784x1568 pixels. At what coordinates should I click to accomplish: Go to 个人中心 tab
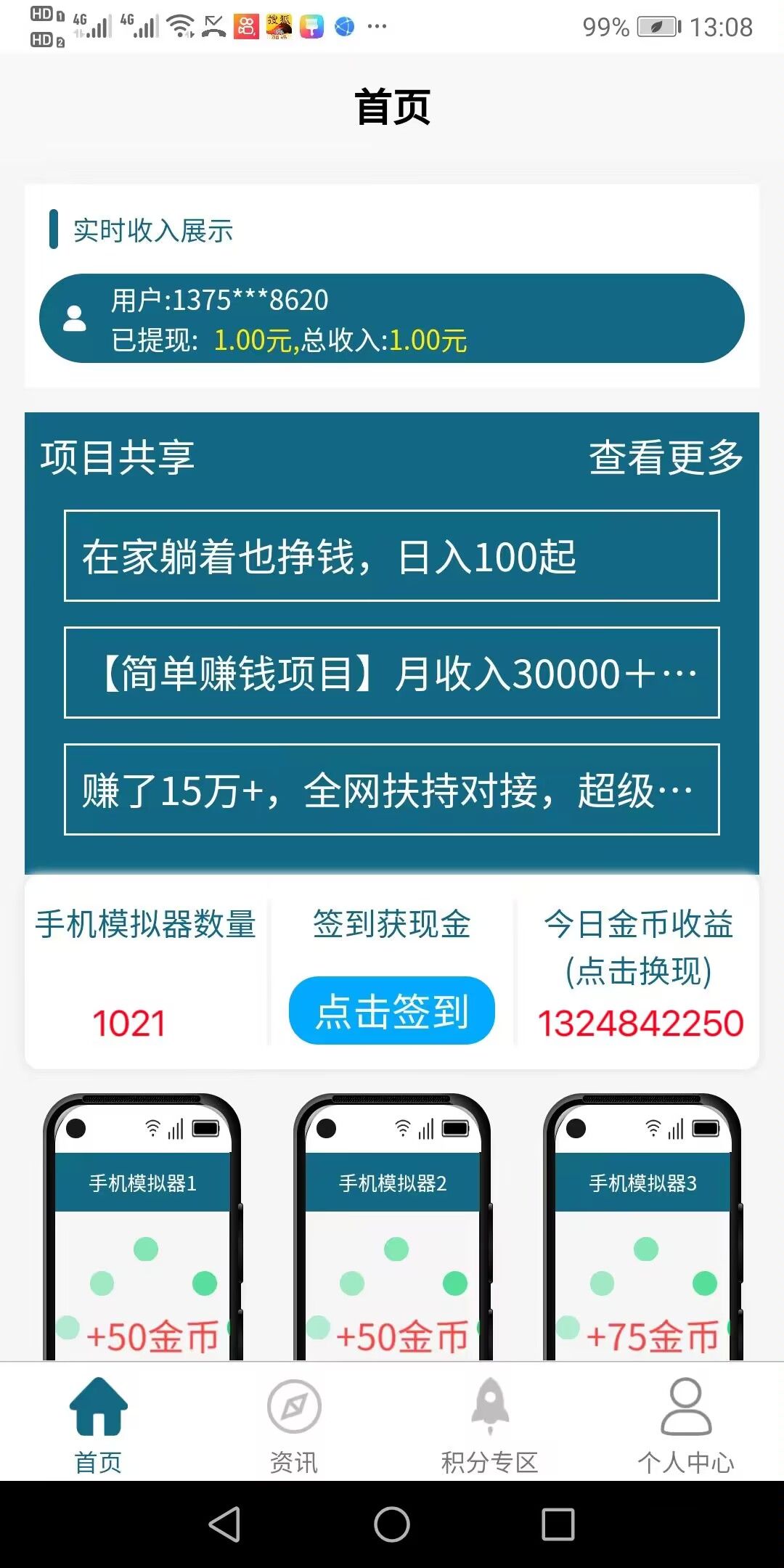(685, 1424)
